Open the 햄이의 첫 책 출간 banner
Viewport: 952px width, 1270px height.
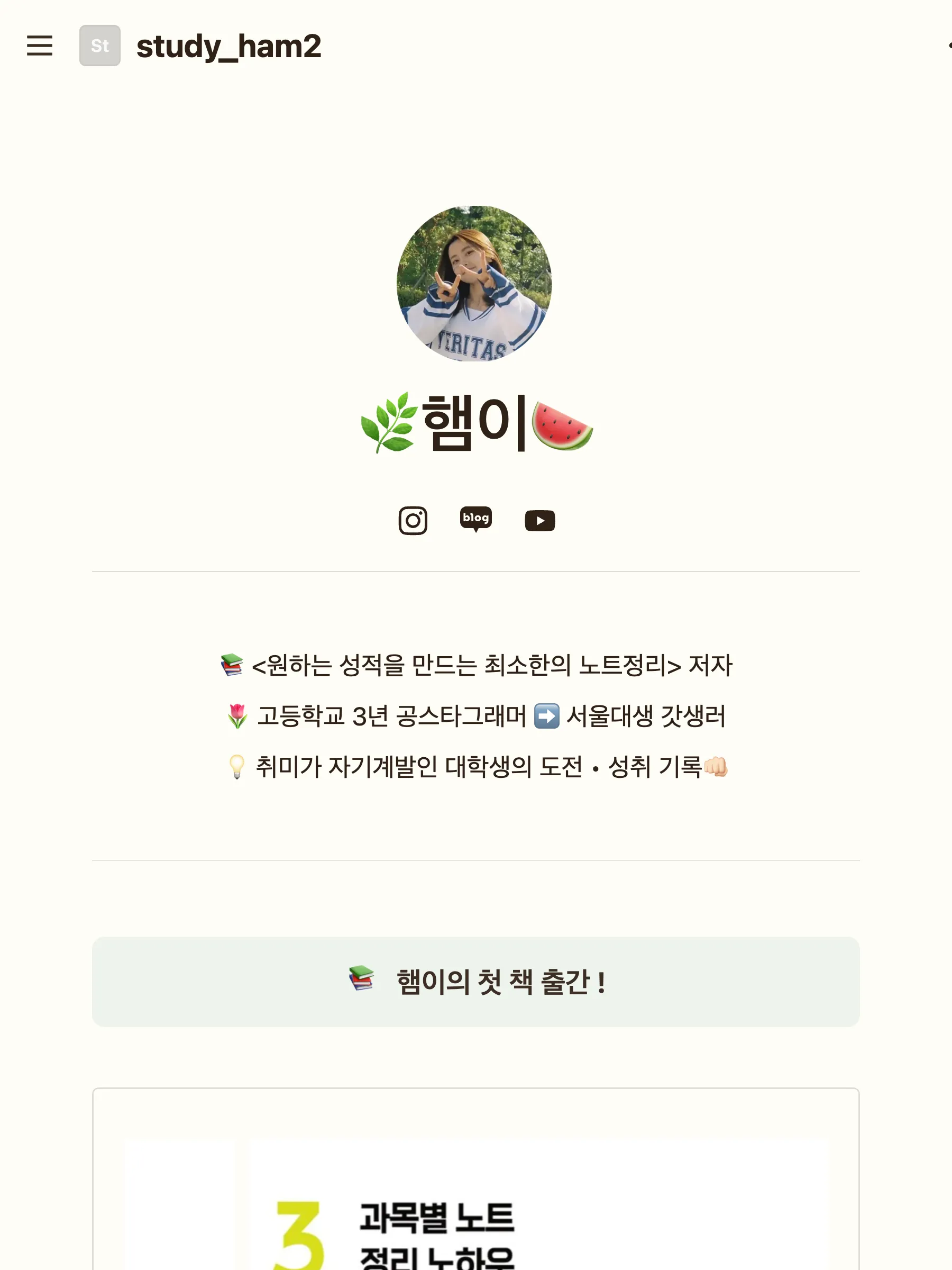coord(475,981)
